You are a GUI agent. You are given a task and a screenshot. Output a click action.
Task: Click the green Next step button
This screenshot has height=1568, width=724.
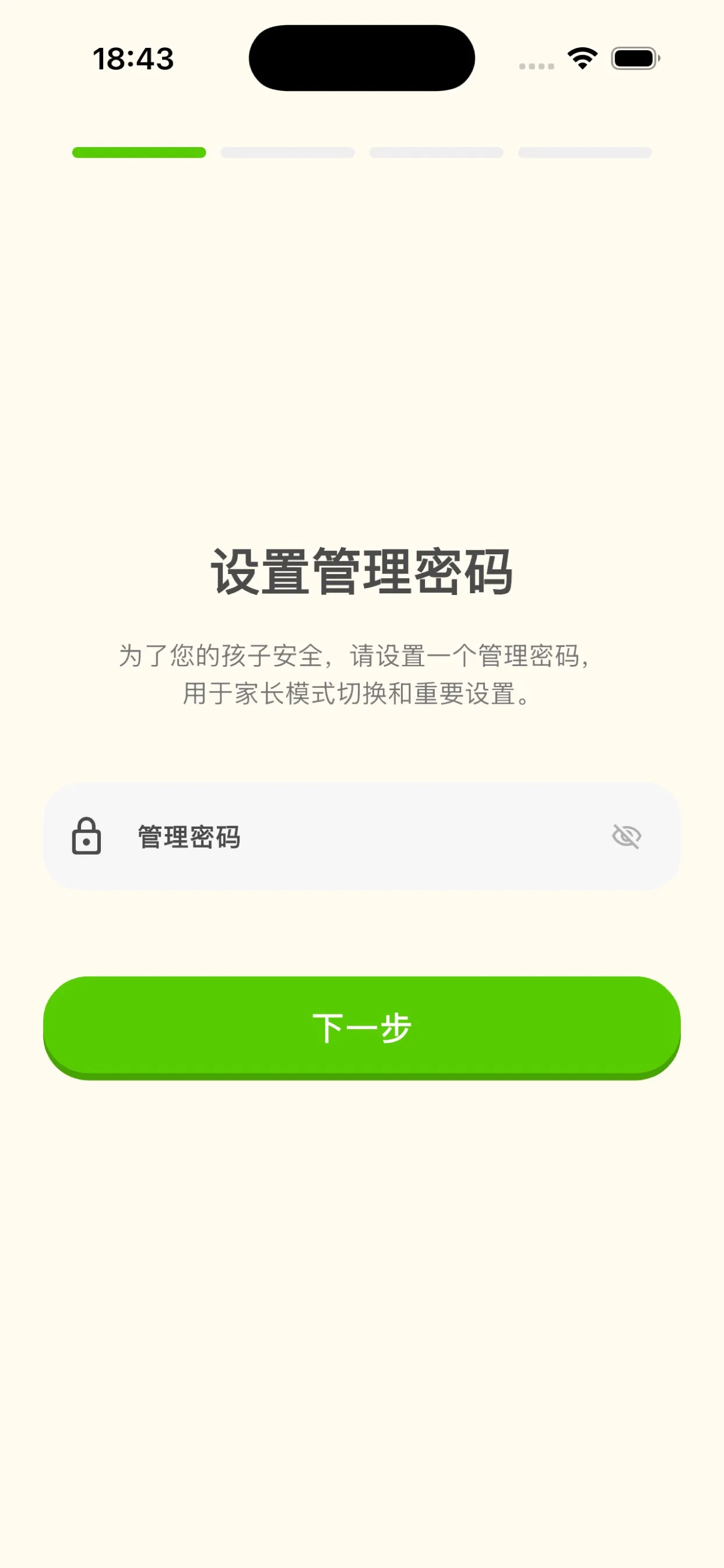[x=362, y=1027]
